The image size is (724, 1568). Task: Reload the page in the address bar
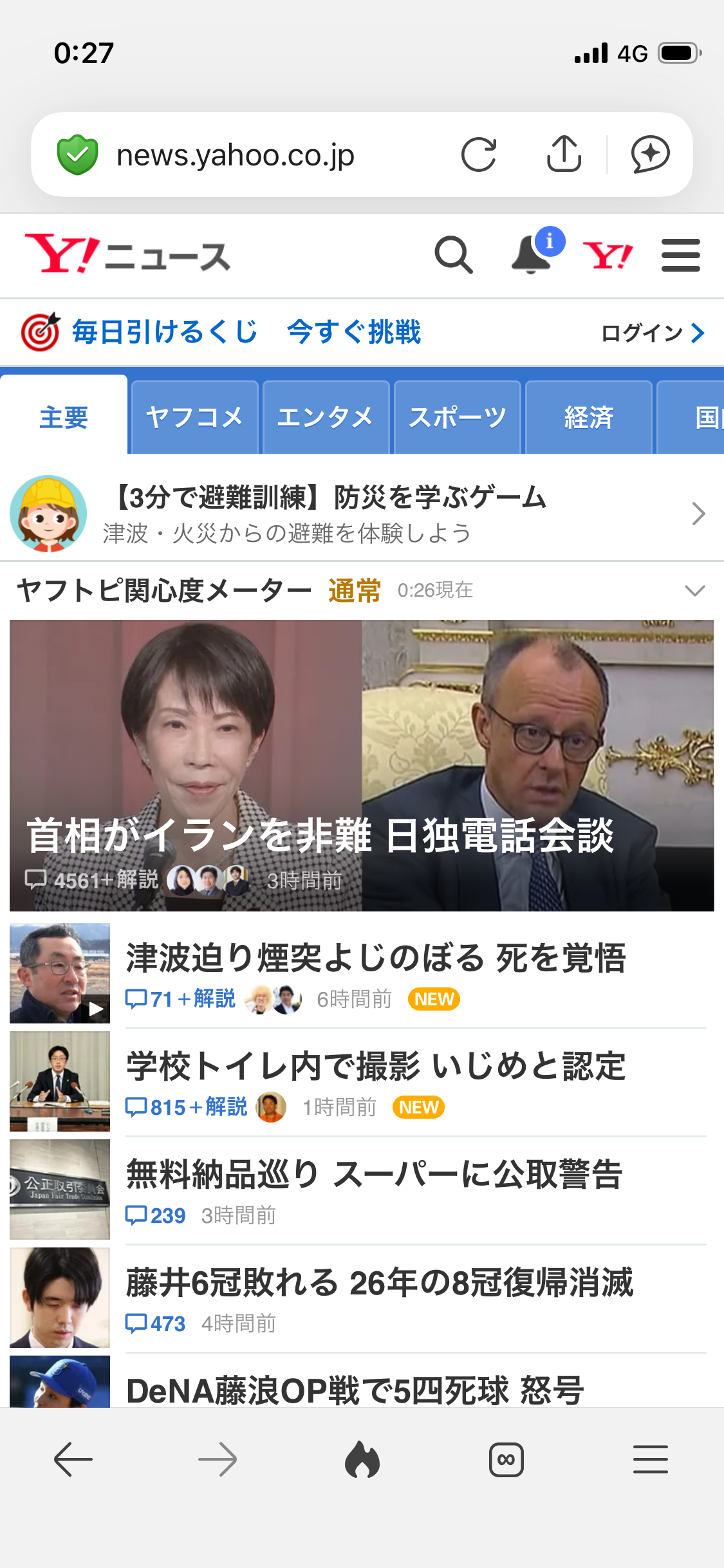pos(479,154)
